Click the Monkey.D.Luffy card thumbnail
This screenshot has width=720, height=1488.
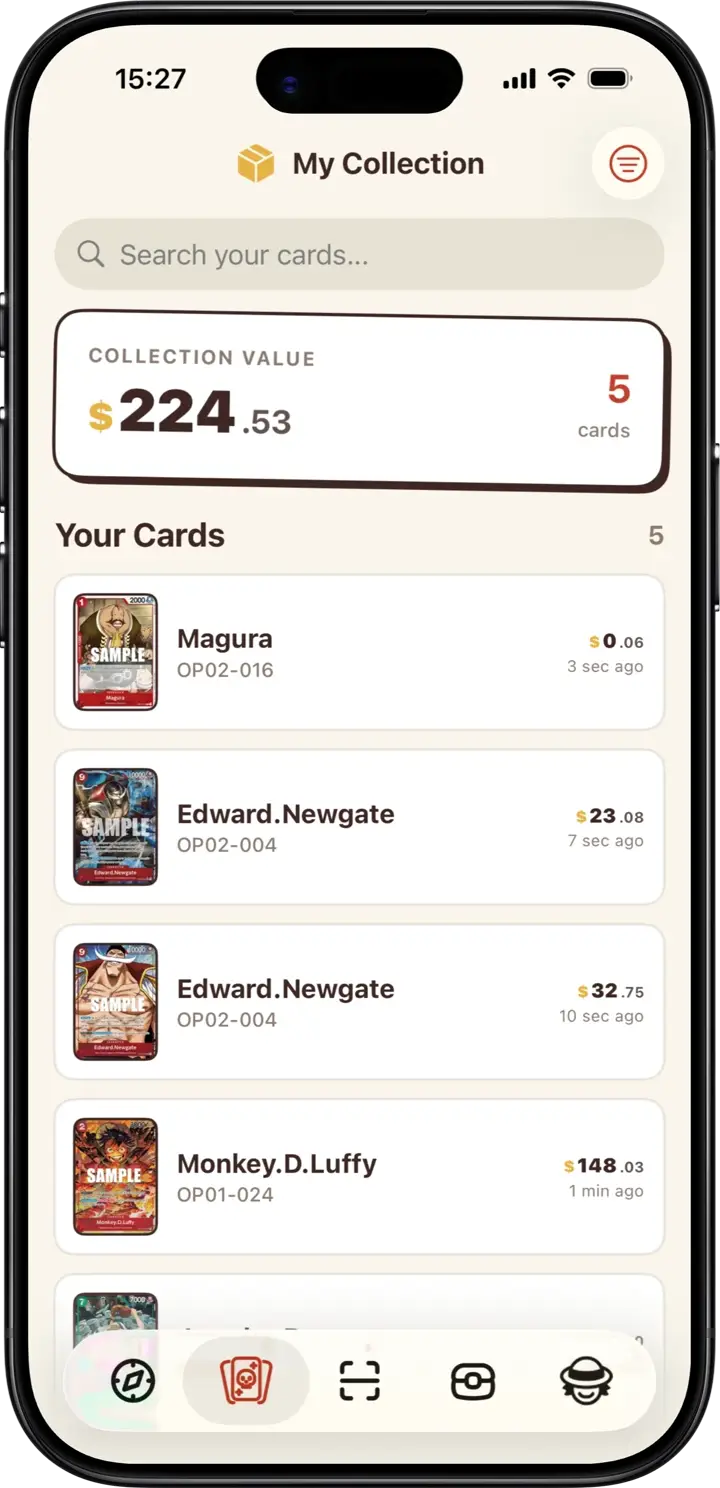(114, 1176)
